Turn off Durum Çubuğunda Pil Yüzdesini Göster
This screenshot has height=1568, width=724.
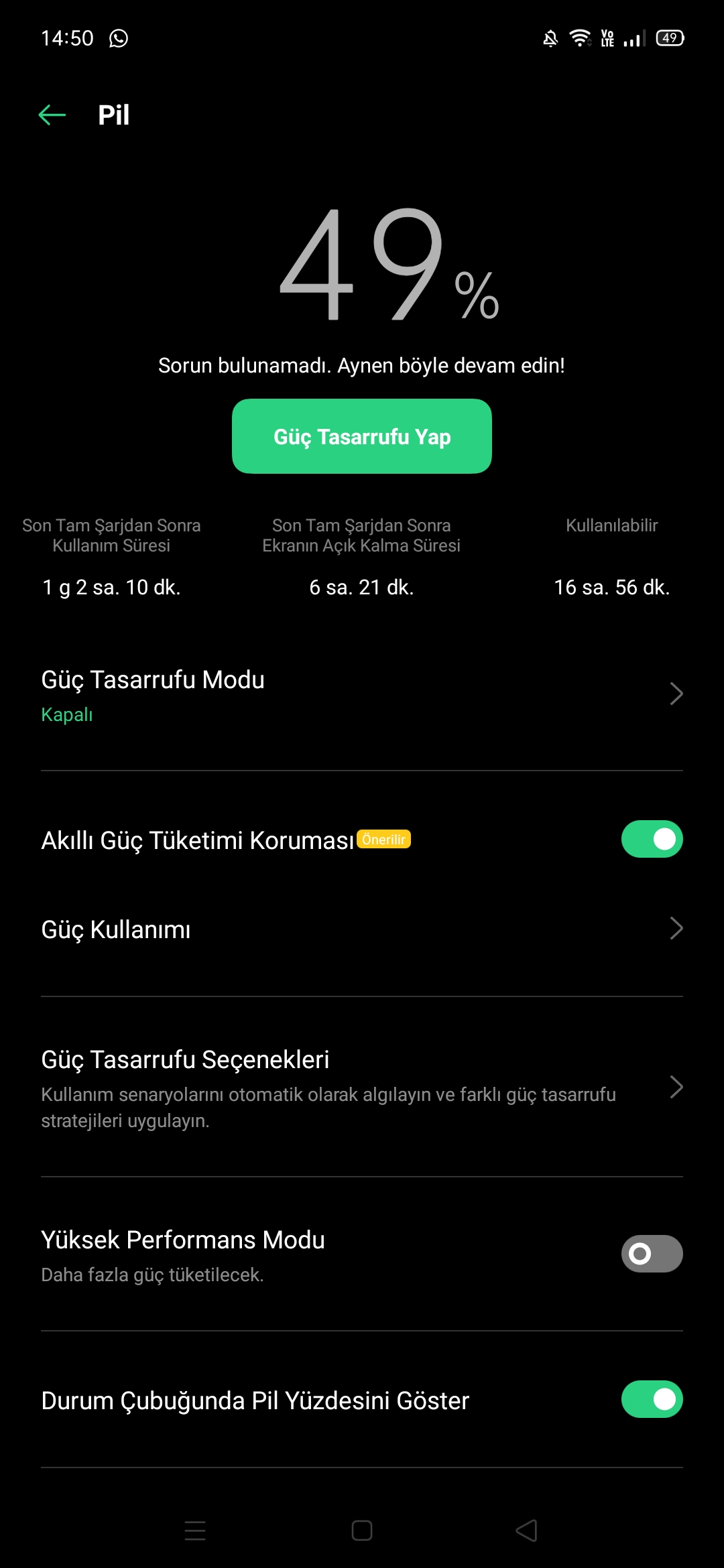[x=651, y=1399]
